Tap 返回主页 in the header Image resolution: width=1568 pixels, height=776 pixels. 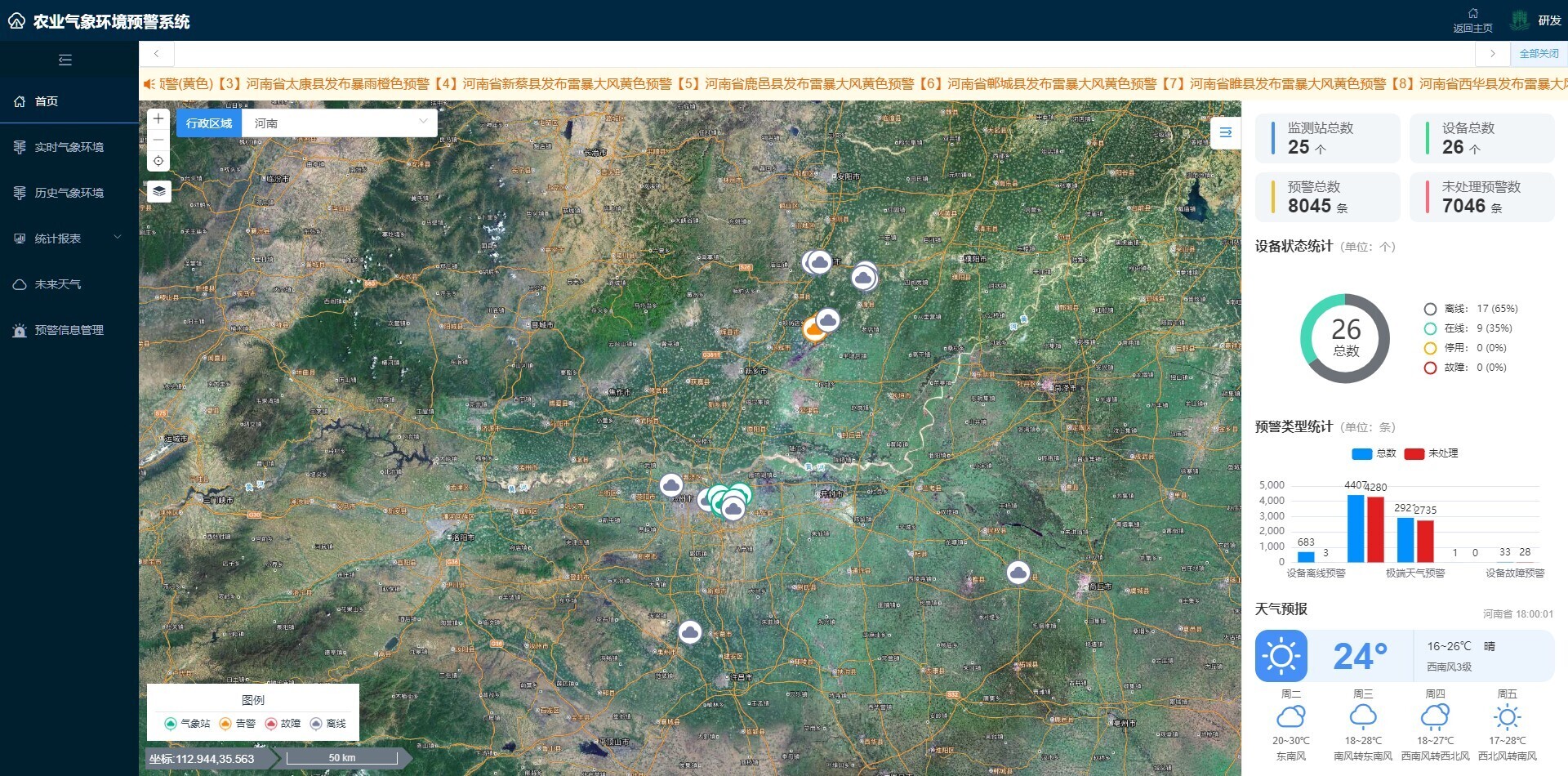click(1472, 20)
